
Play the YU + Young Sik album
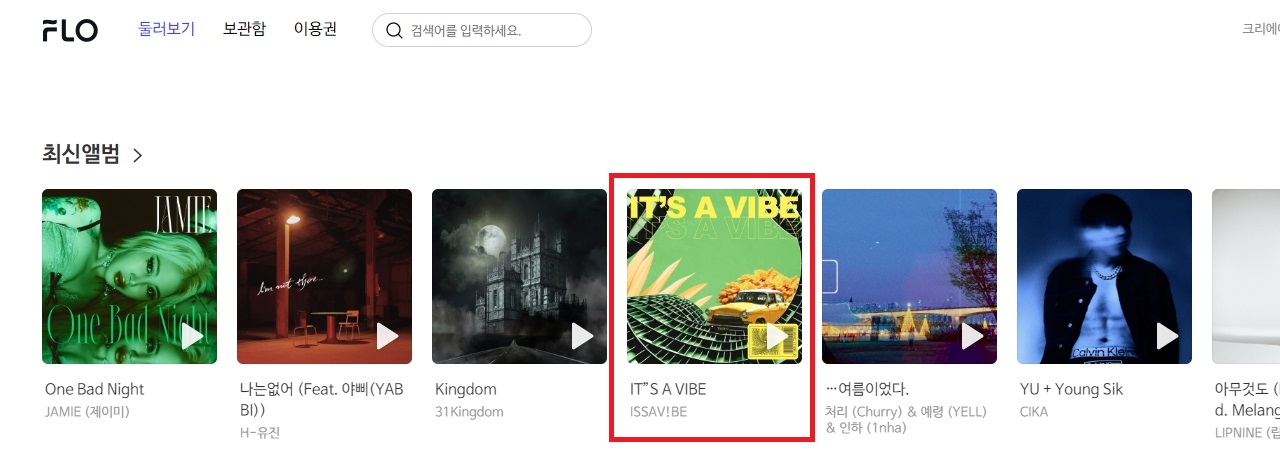click(x=1167, y=336)
